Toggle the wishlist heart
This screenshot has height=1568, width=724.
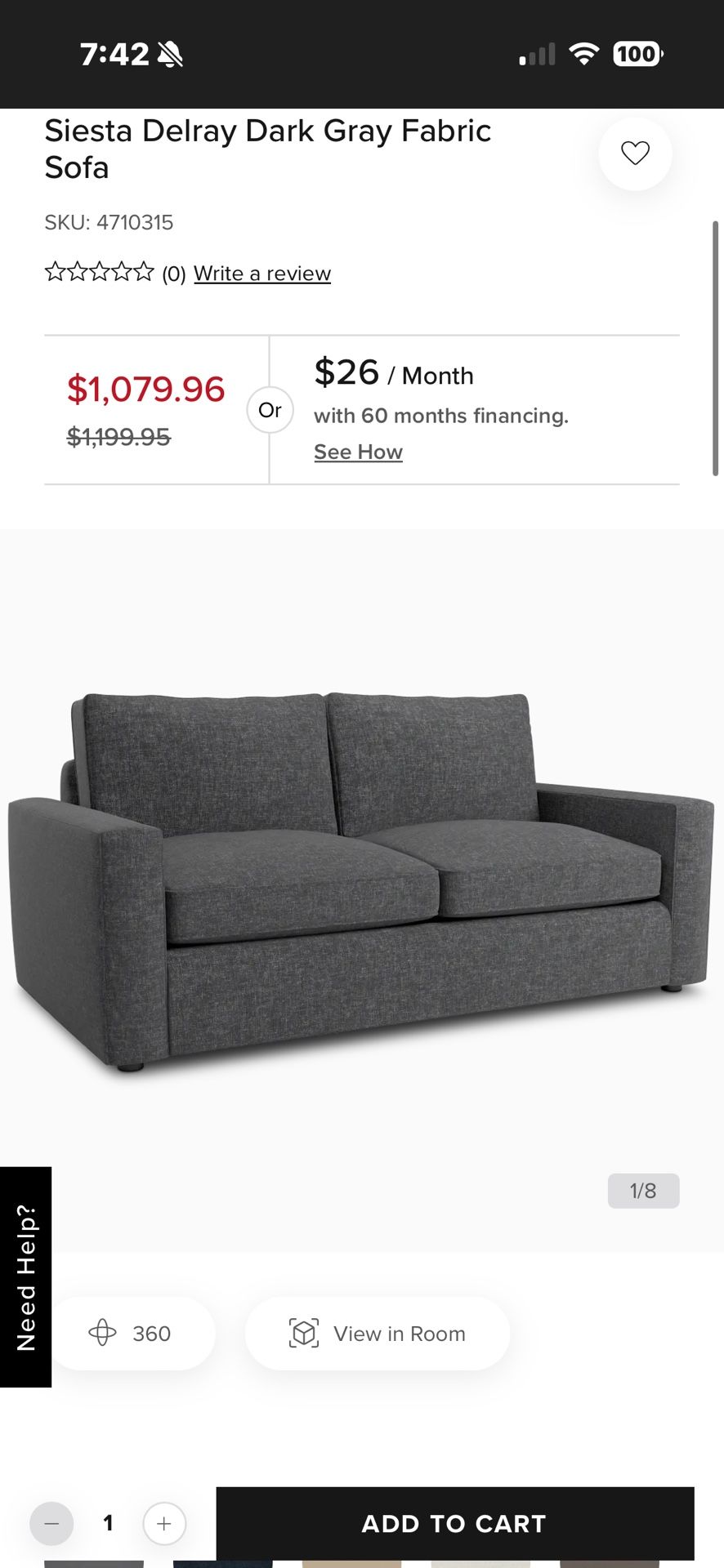click(x=635, y=154)
